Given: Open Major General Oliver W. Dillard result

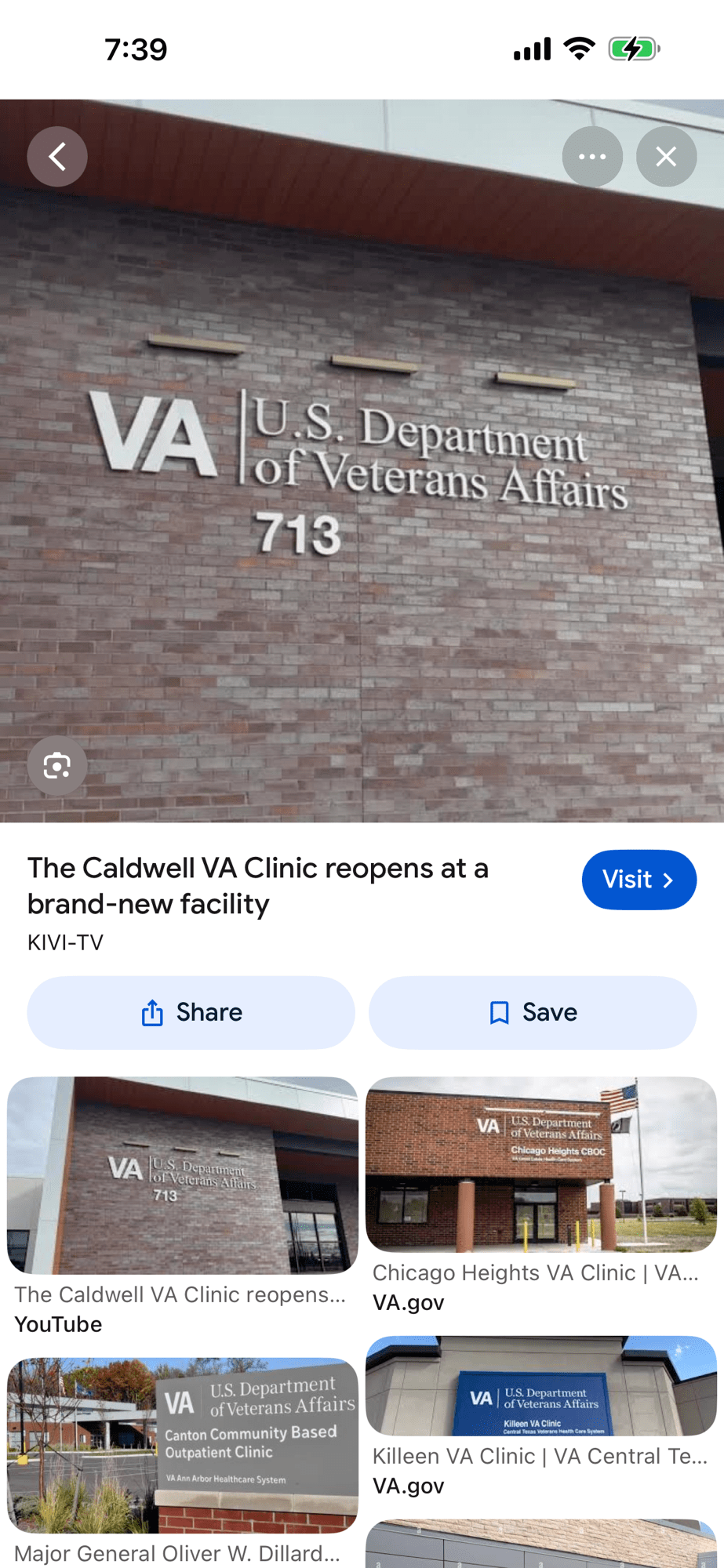Looking at the screenshot, I should (x=182, y=1445).
